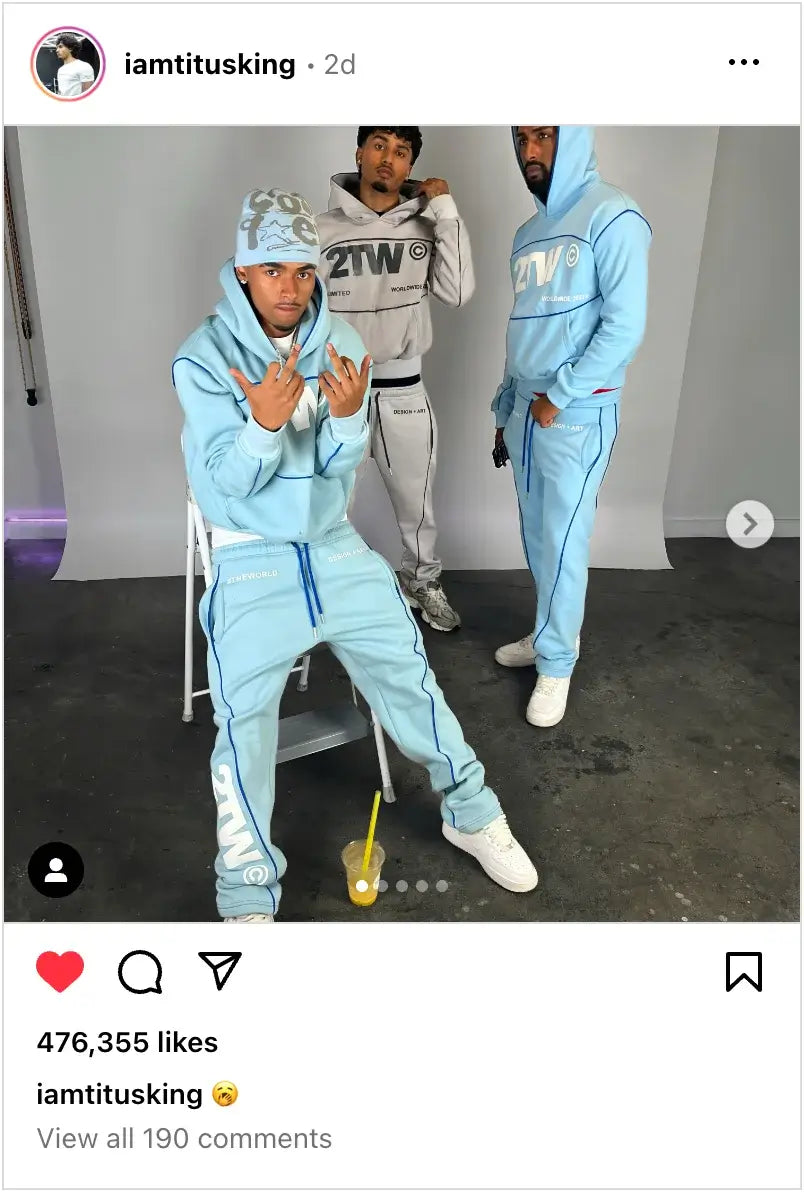Show tagged people in the photo

click(x=56, y=870)
